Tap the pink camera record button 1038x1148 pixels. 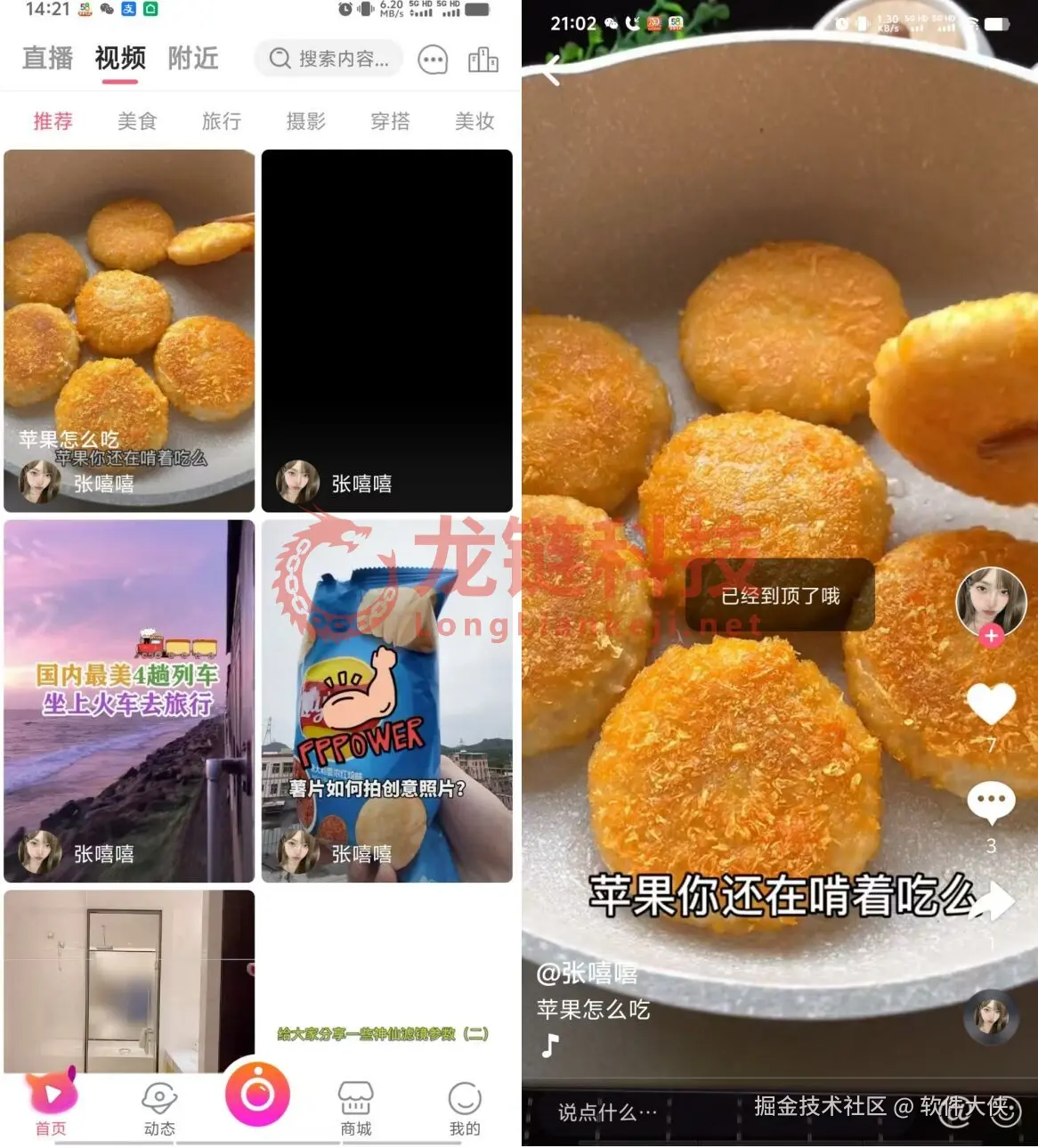pos(257,1093)
